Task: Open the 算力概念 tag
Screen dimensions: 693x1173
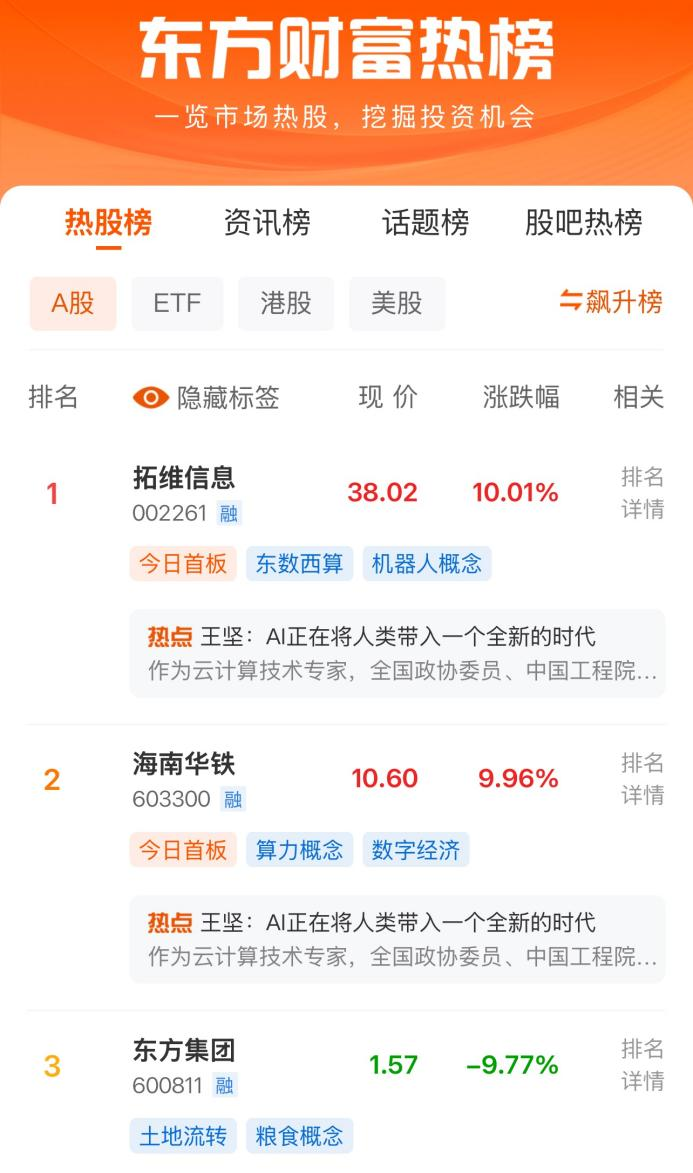Action: [x=299, y=850]
